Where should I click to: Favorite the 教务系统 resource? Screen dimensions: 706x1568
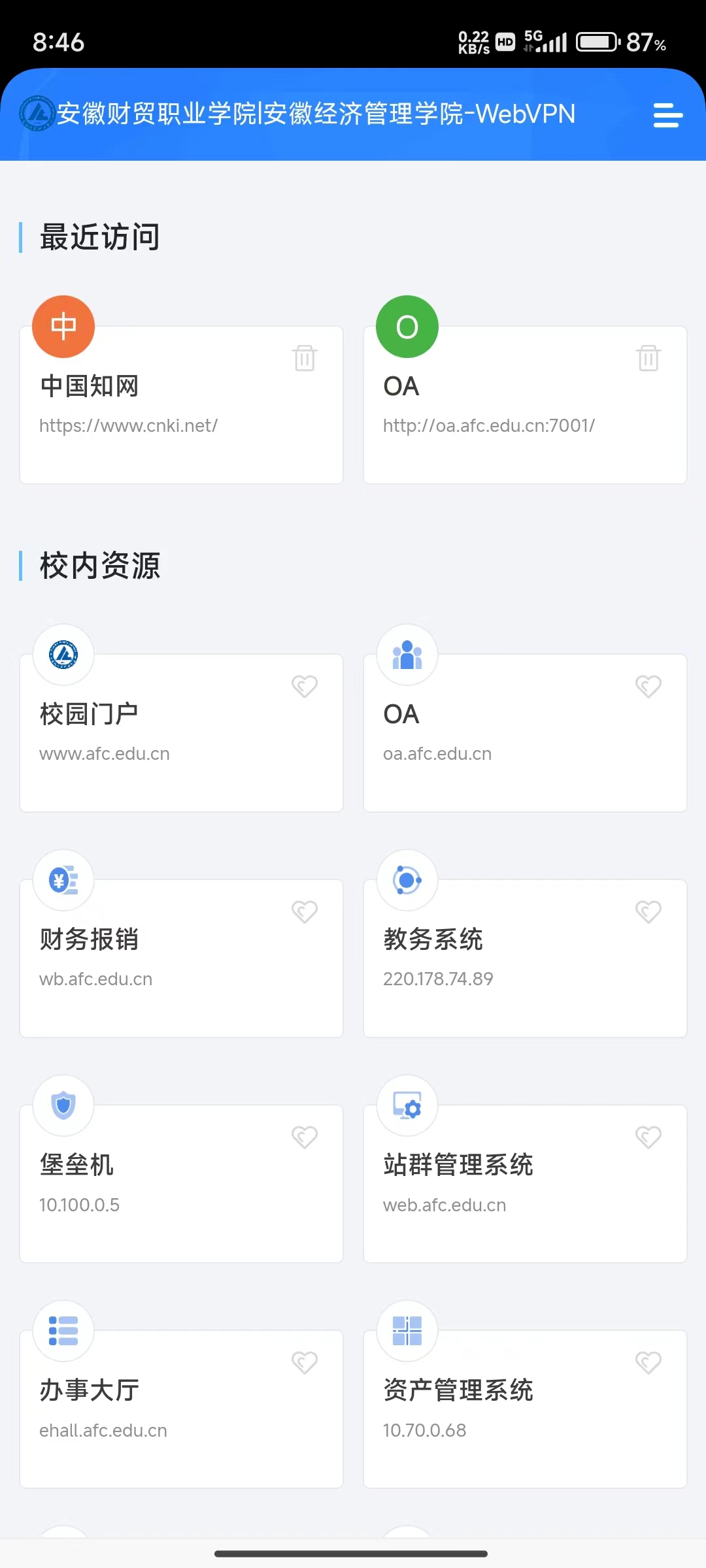point(648,911)
